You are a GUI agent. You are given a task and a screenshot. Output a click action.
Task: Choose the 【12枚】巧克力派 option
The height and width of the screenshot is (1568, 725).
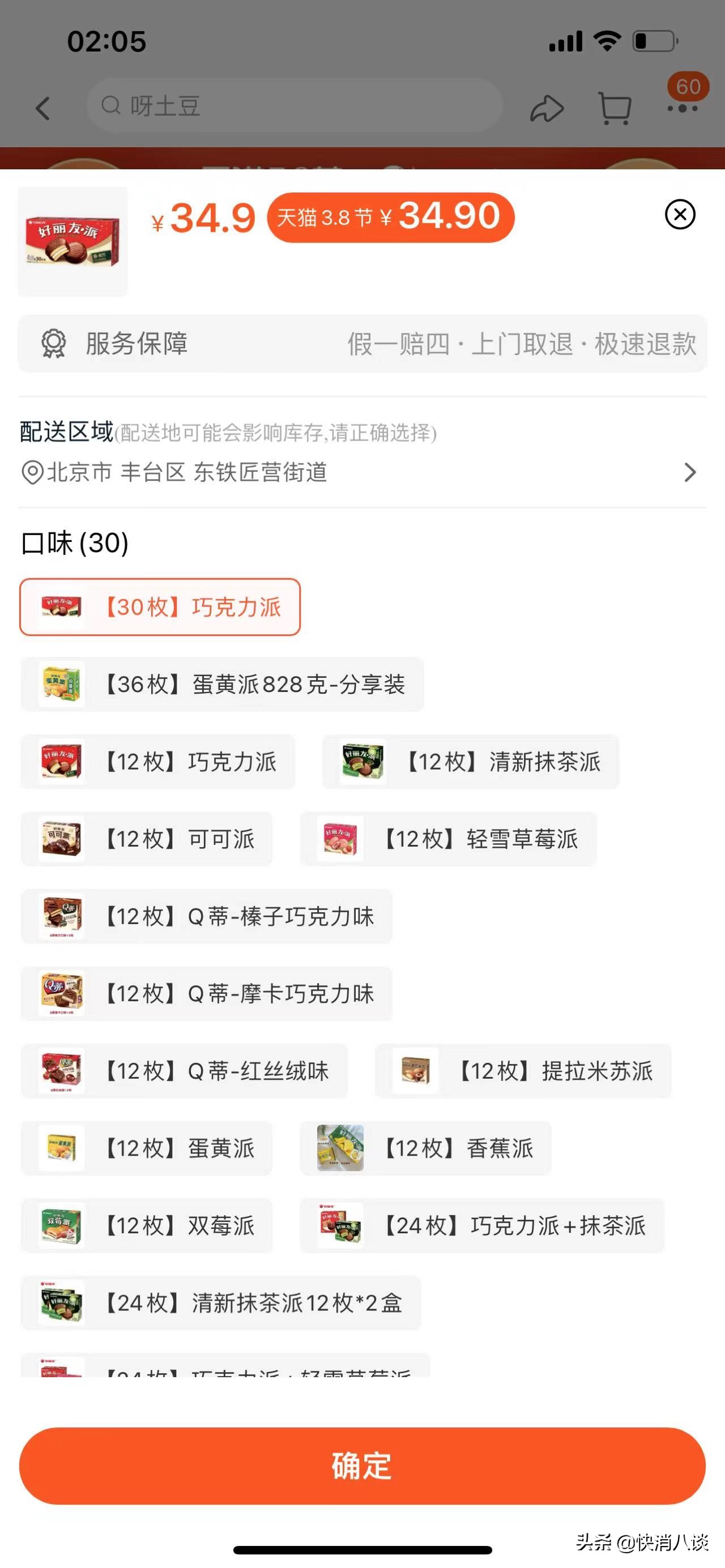(157, 762)
